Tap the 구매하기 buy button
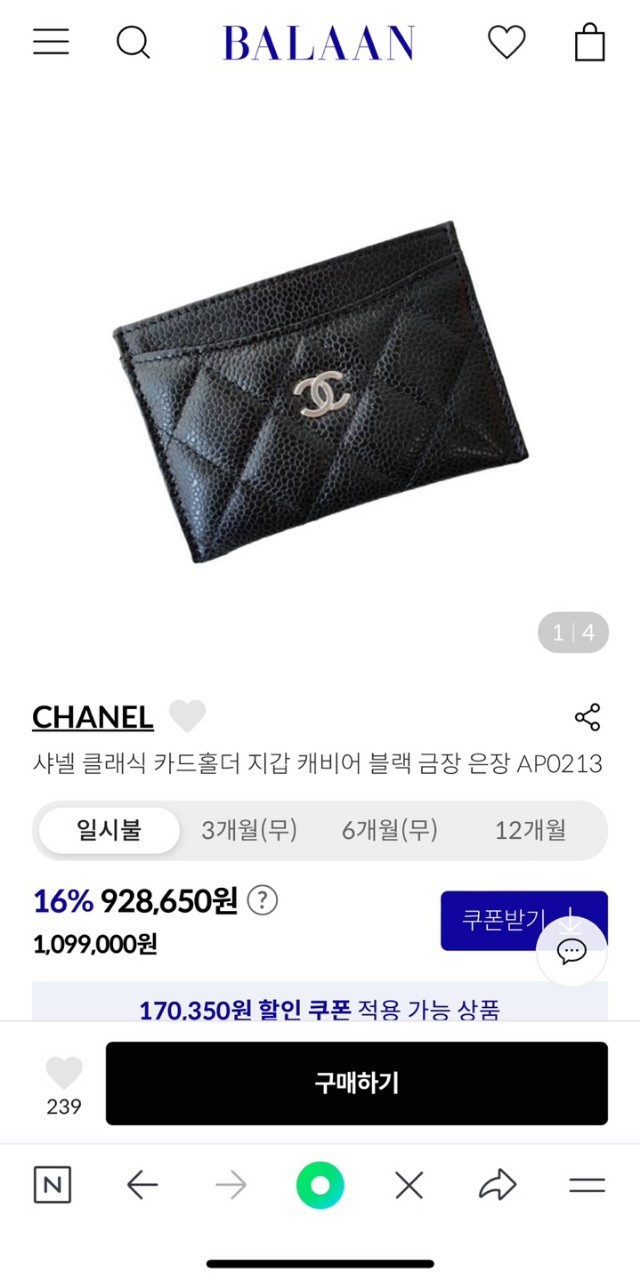Viewport: 640px width, 1281px height. pos(357,1083)
